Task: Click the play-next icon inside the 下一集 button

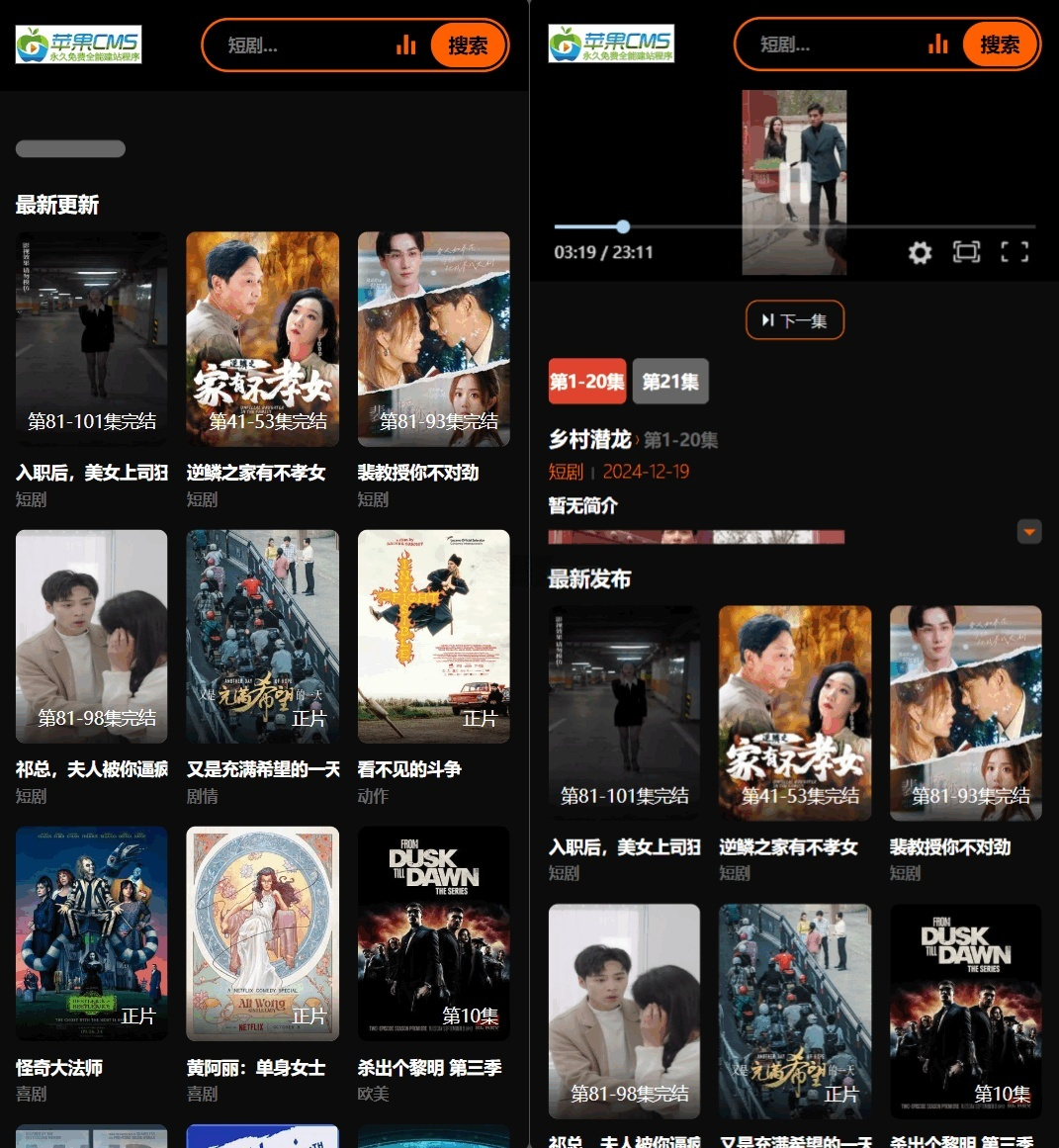Action: click(x=769, y=319)
